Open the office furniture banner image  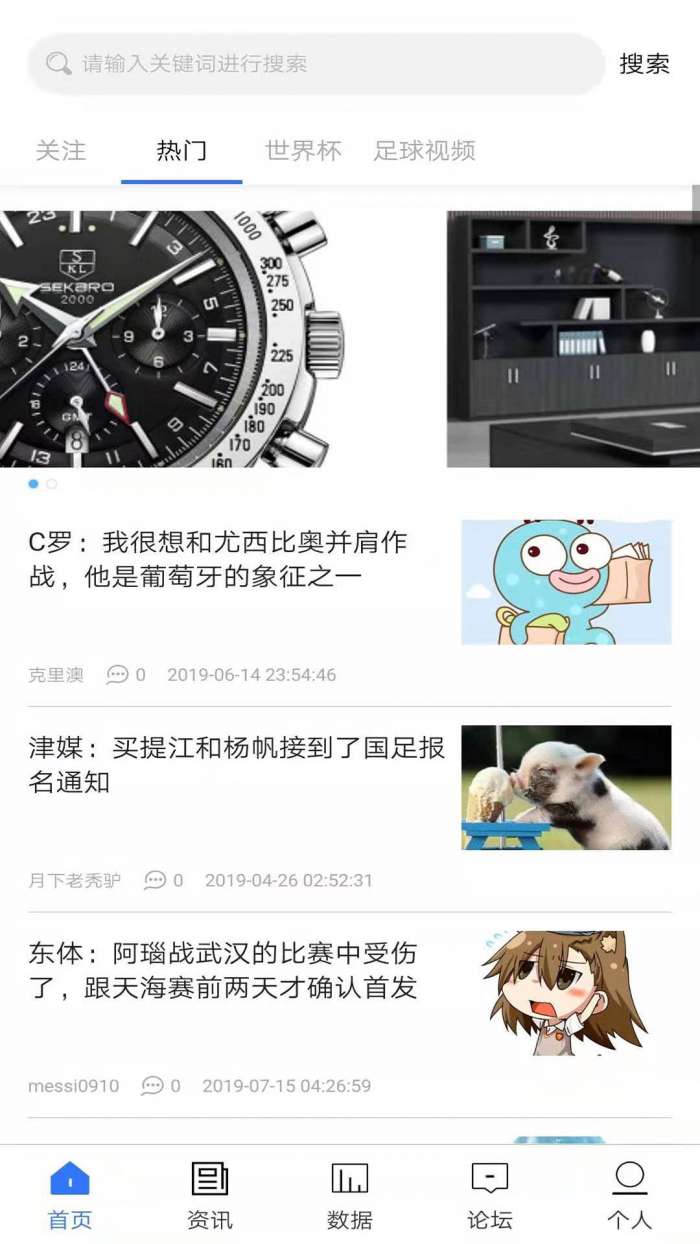coord(573,338)
